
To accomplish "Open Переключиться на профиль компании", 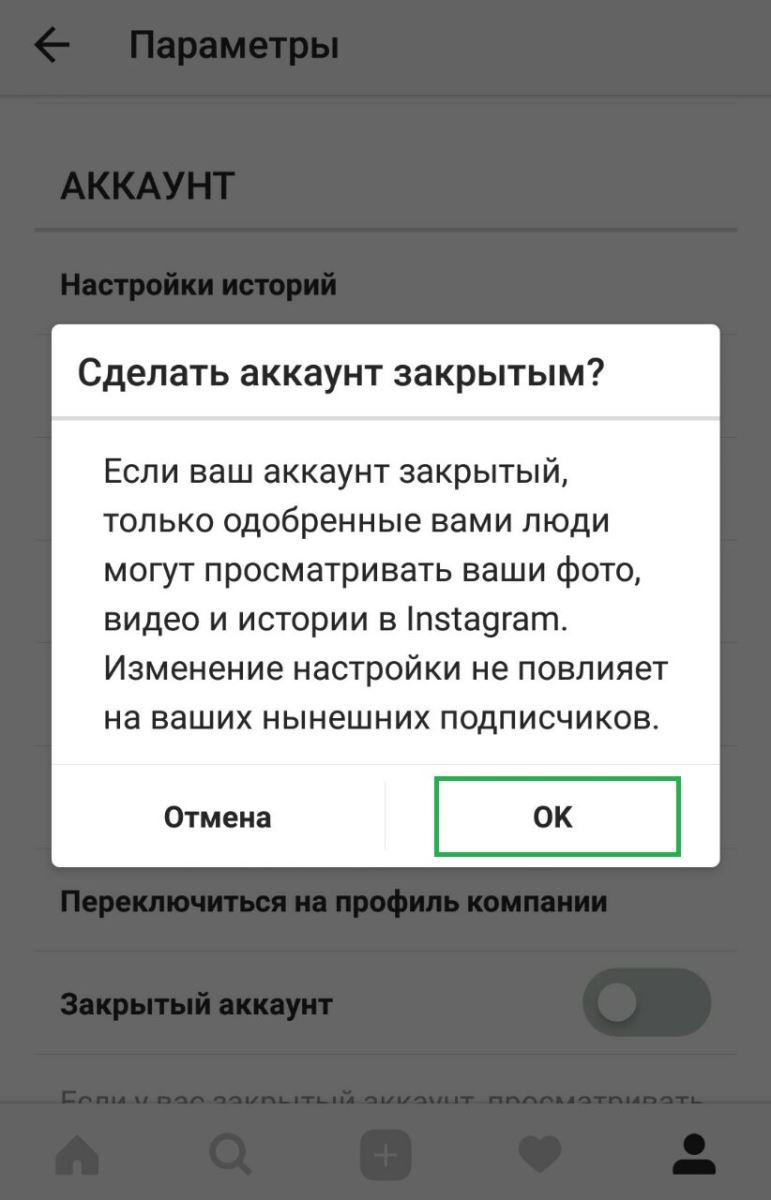I will pos(333,902).
